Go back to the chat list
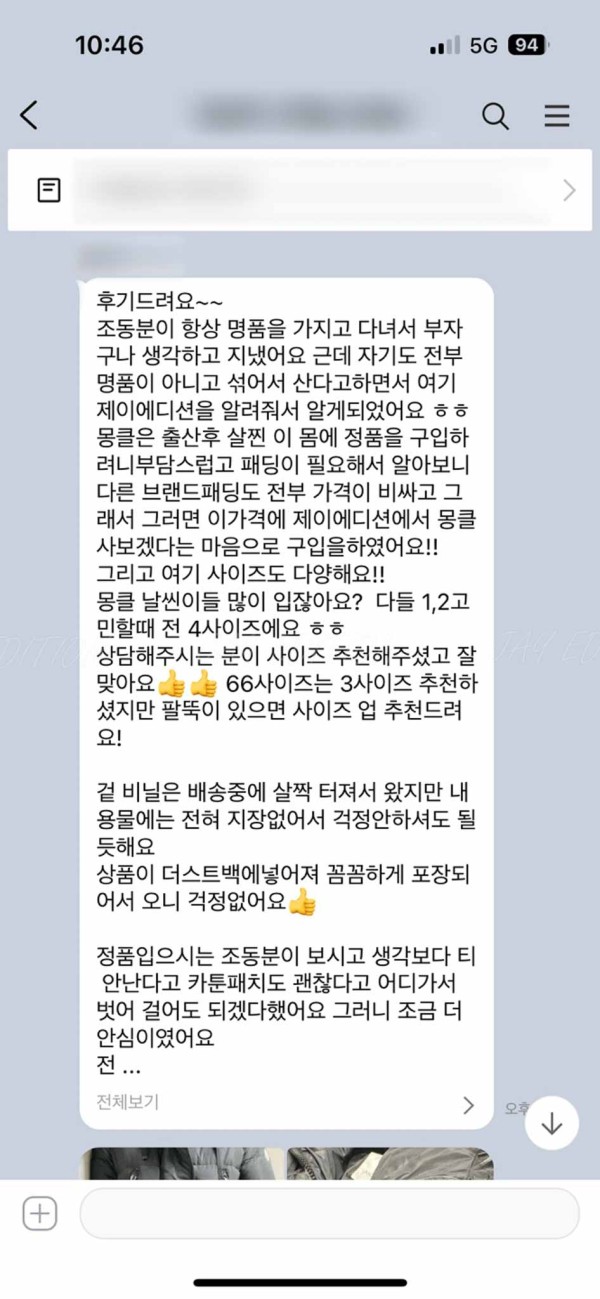 tap(29, 116)
